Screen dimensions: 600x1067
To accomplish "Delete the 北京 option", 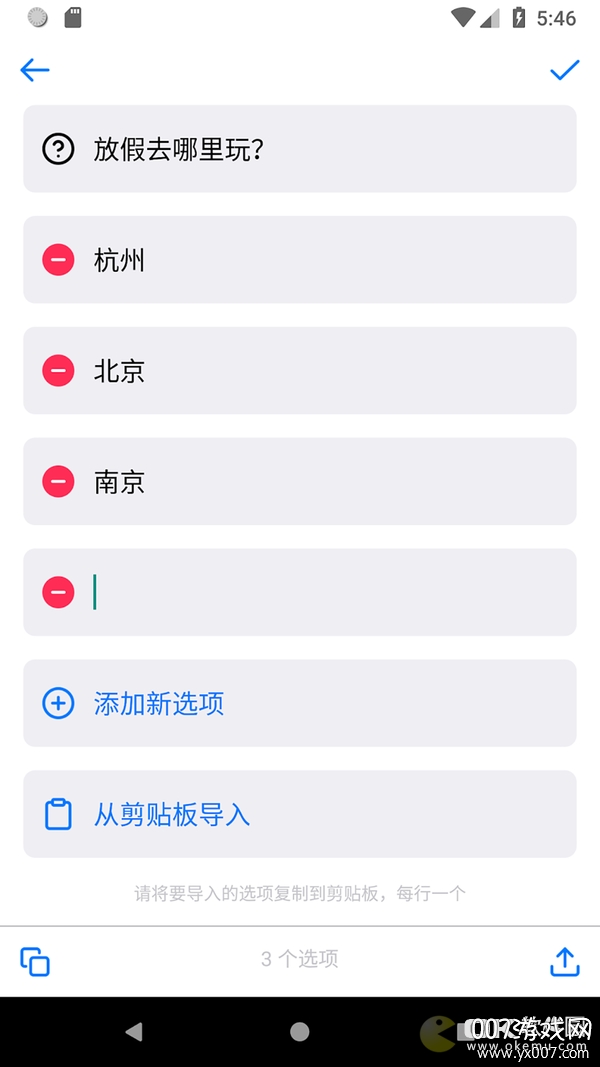I will click(x=58, y=371).
